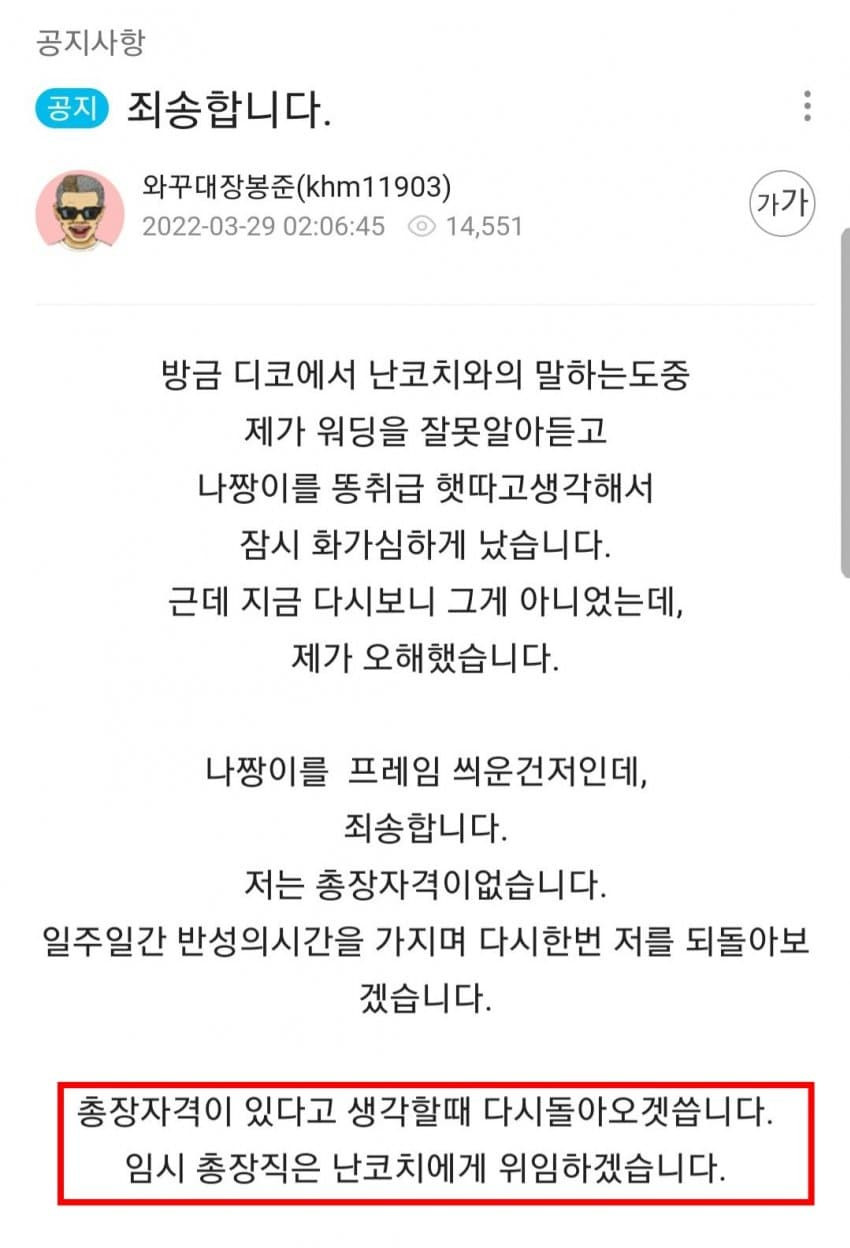Screen dimensions: 850x1248
Task: Open the three-dot overflow menu
Action: pyautogui.click(x=806, y=106)
